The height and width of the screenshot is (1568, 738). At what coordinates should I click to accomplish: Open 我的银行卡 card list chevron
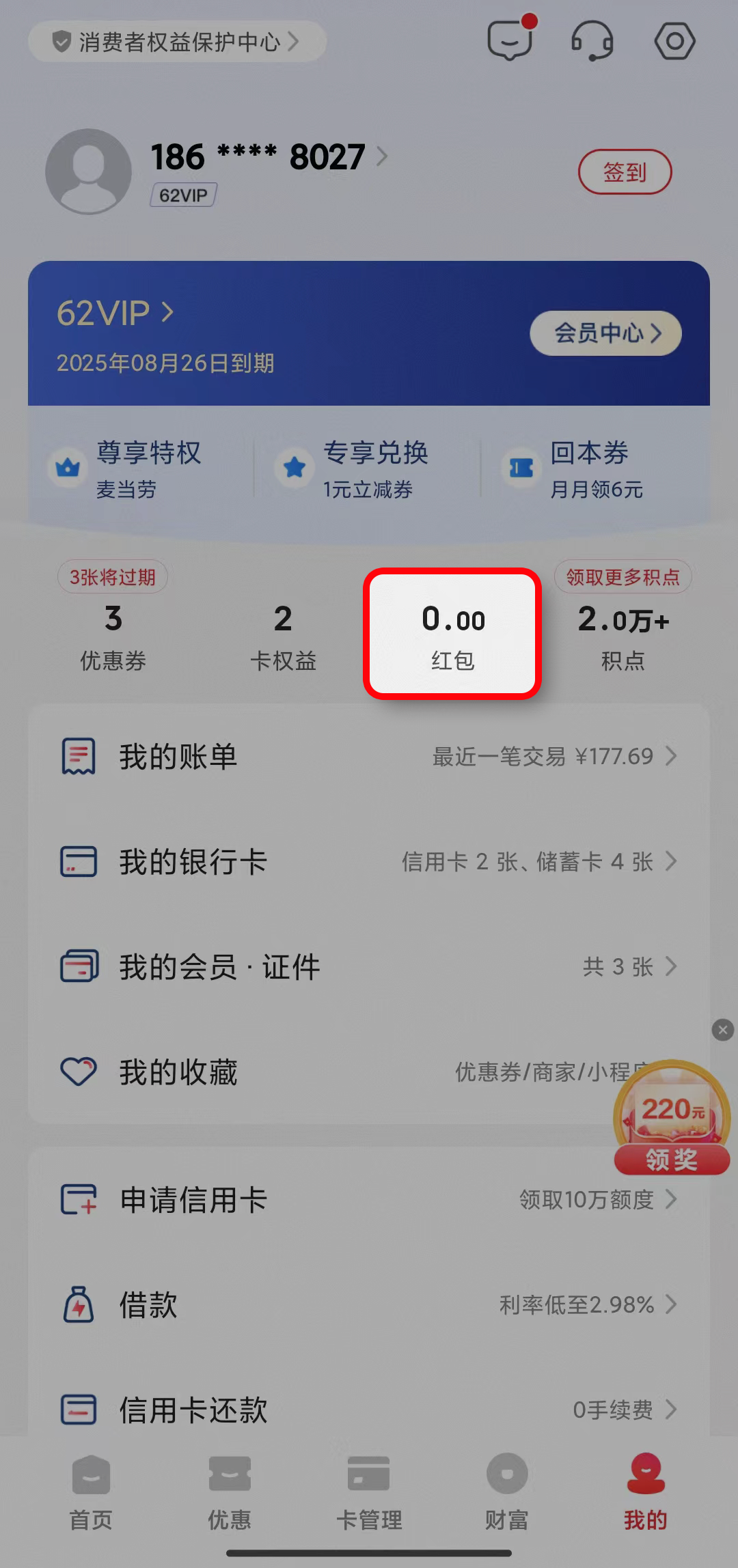click(673, 862)
